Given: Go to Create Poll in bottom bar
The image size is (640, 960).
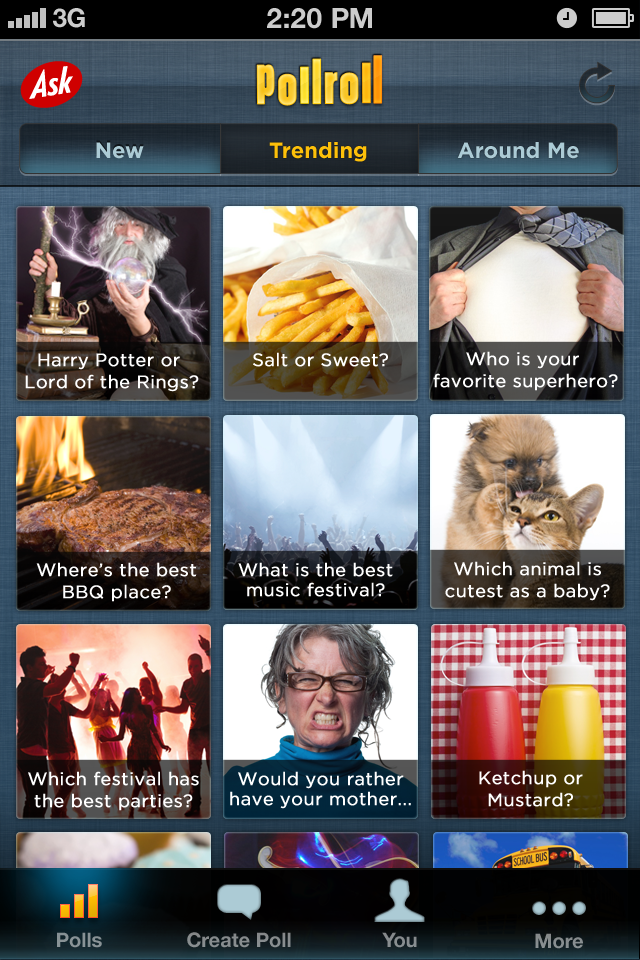Looking at the screenshot, I should pos(239,915).
